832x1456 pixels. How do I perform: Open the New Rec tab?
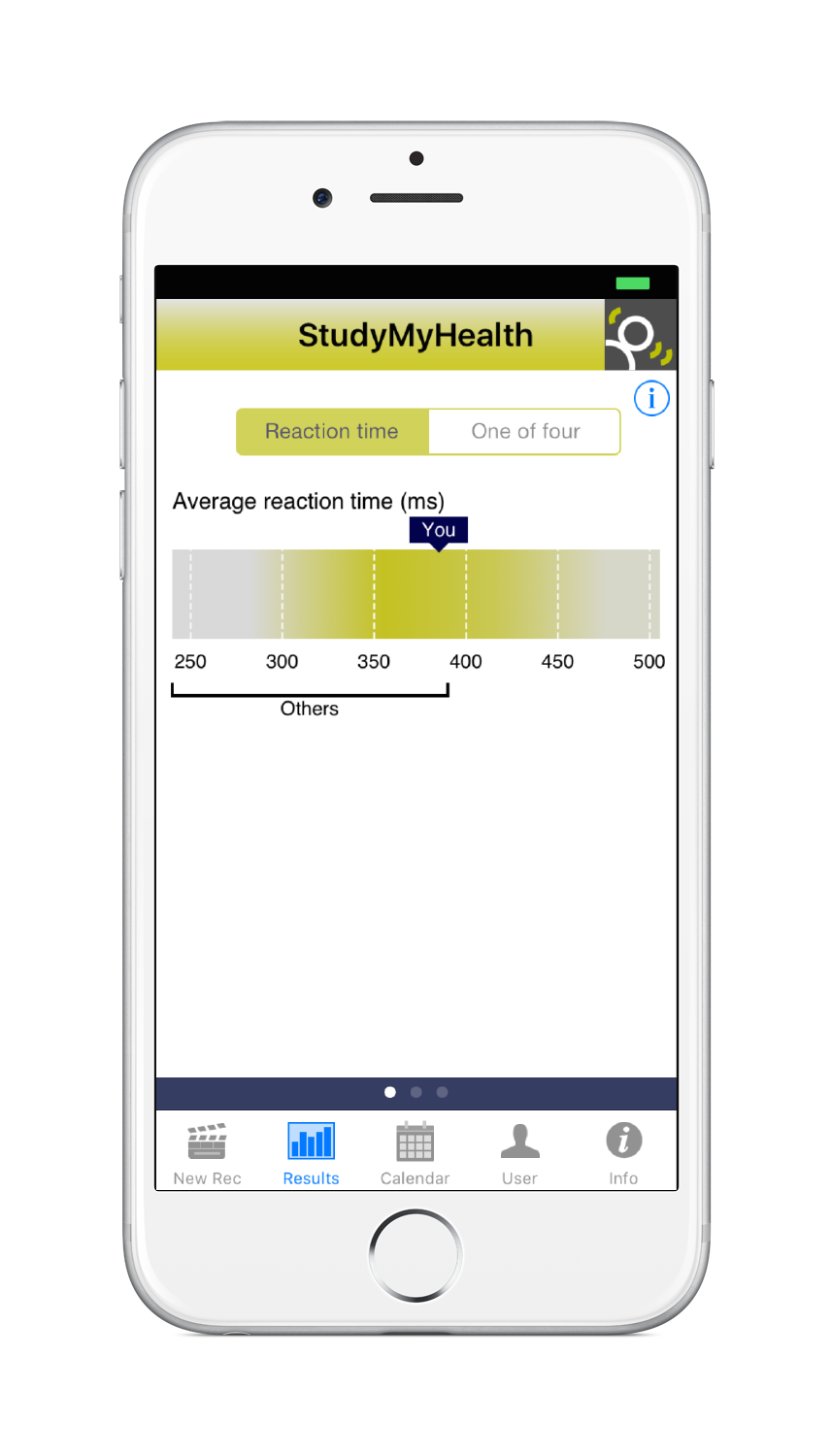click(207, 1152)
